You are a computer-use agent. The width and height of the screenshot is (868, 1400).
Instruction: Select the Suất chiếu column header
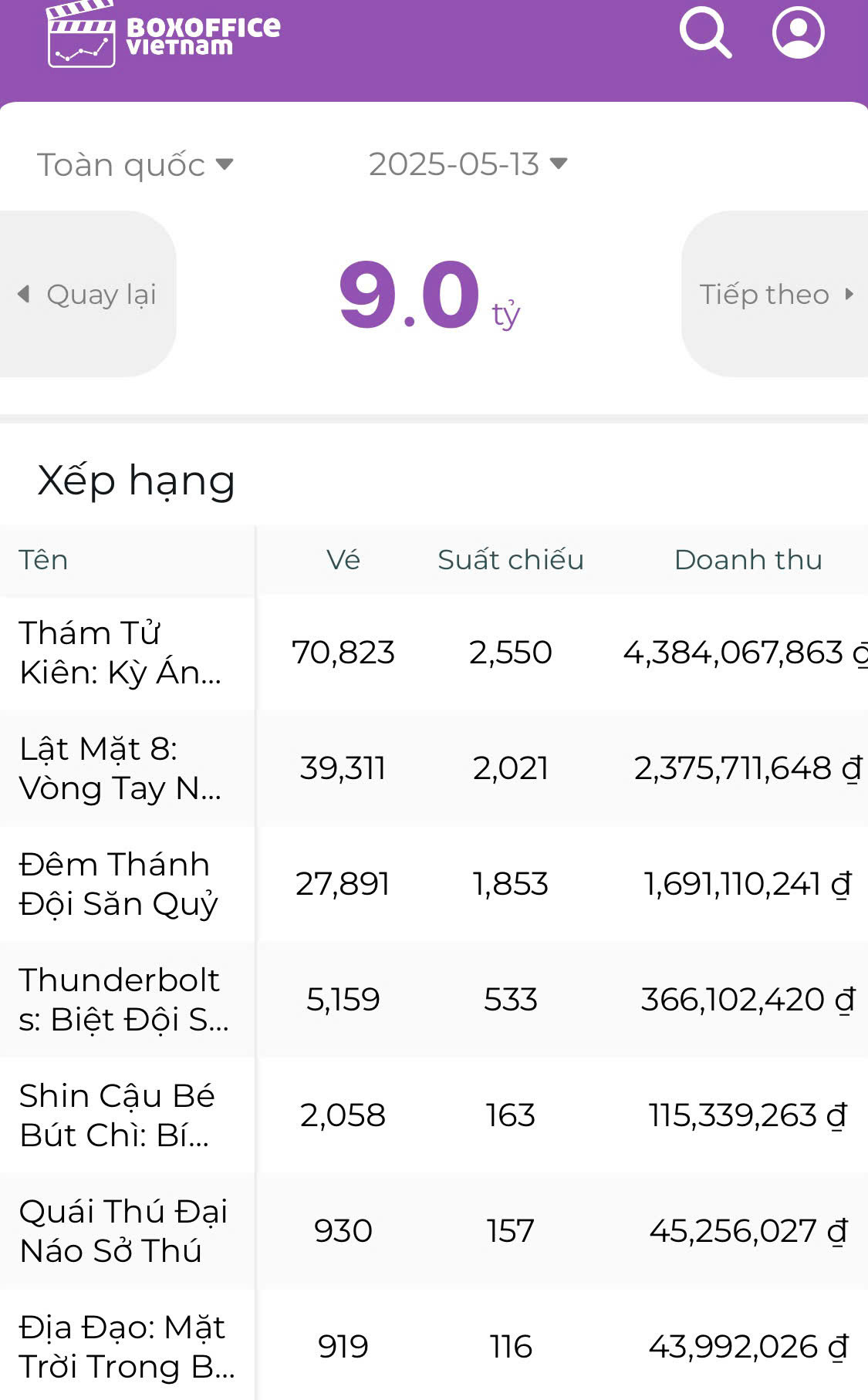click(x=510, y=560)
